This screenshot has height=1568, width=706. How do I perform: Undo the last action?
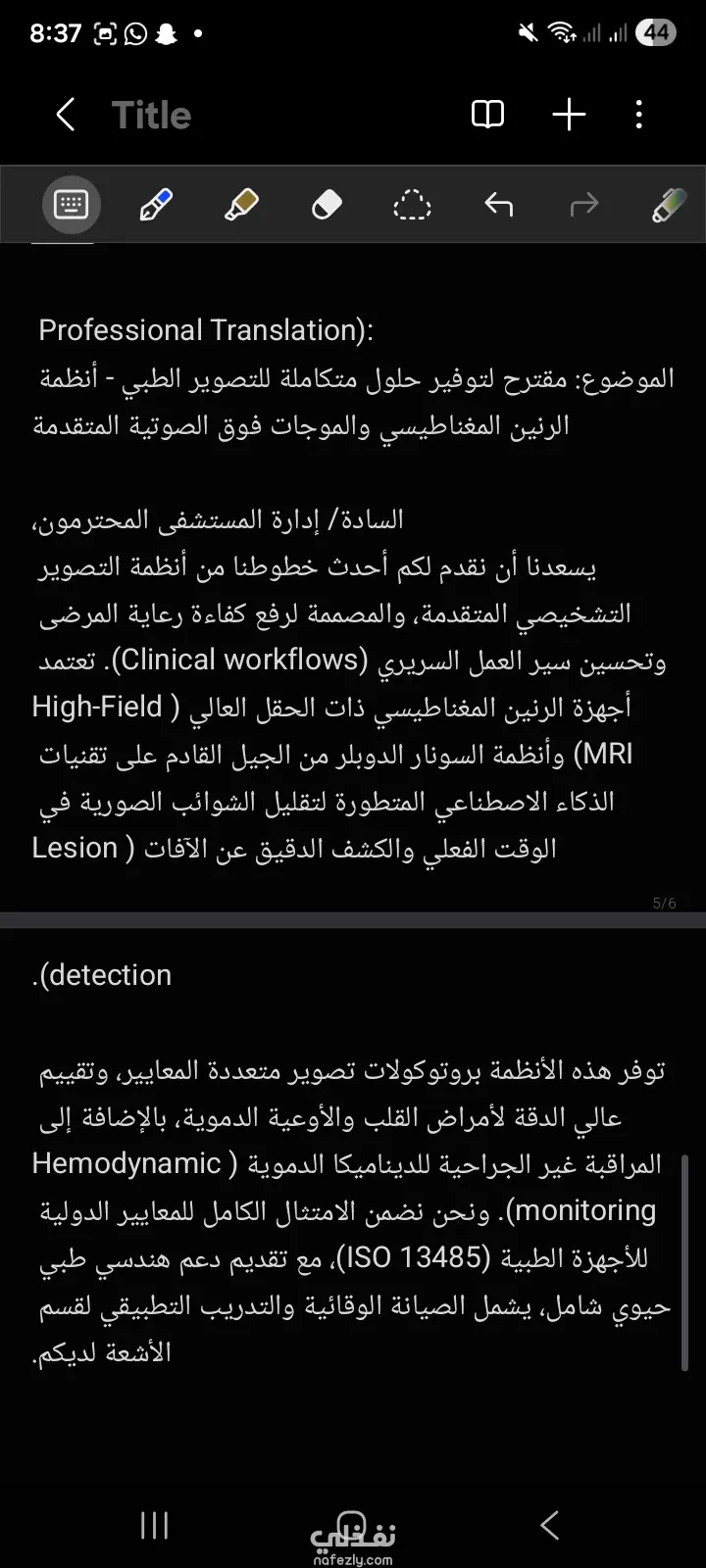coord(498,205)
